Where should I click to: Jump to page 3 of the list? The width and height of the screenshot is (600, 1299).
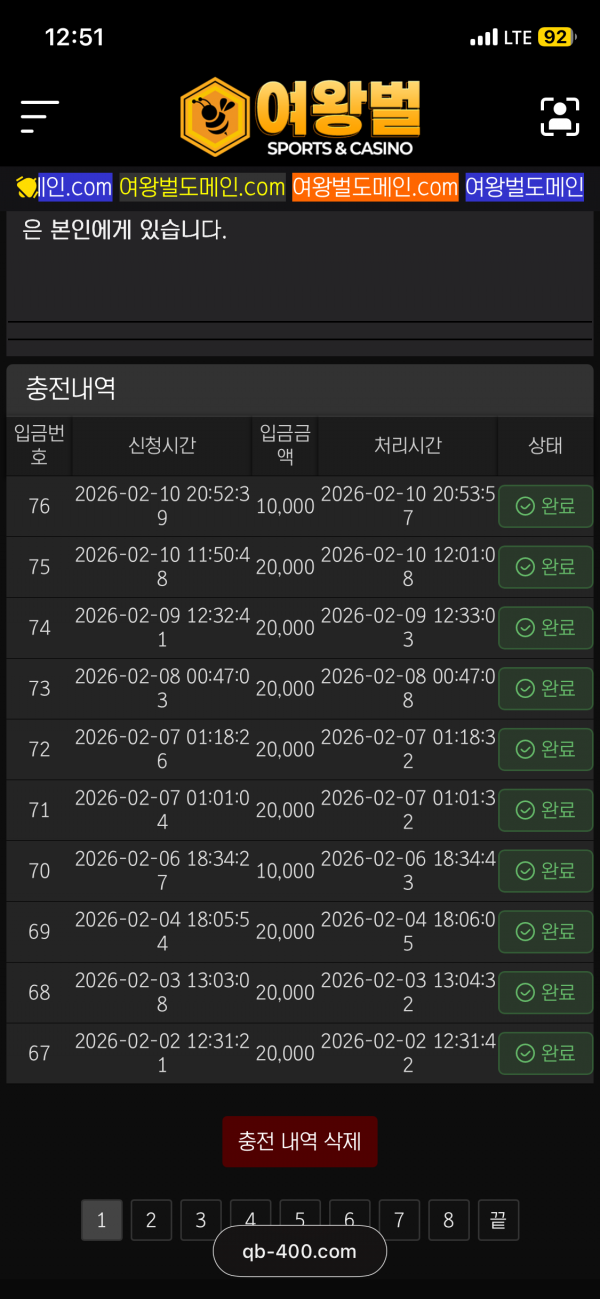pos(201,1220)
